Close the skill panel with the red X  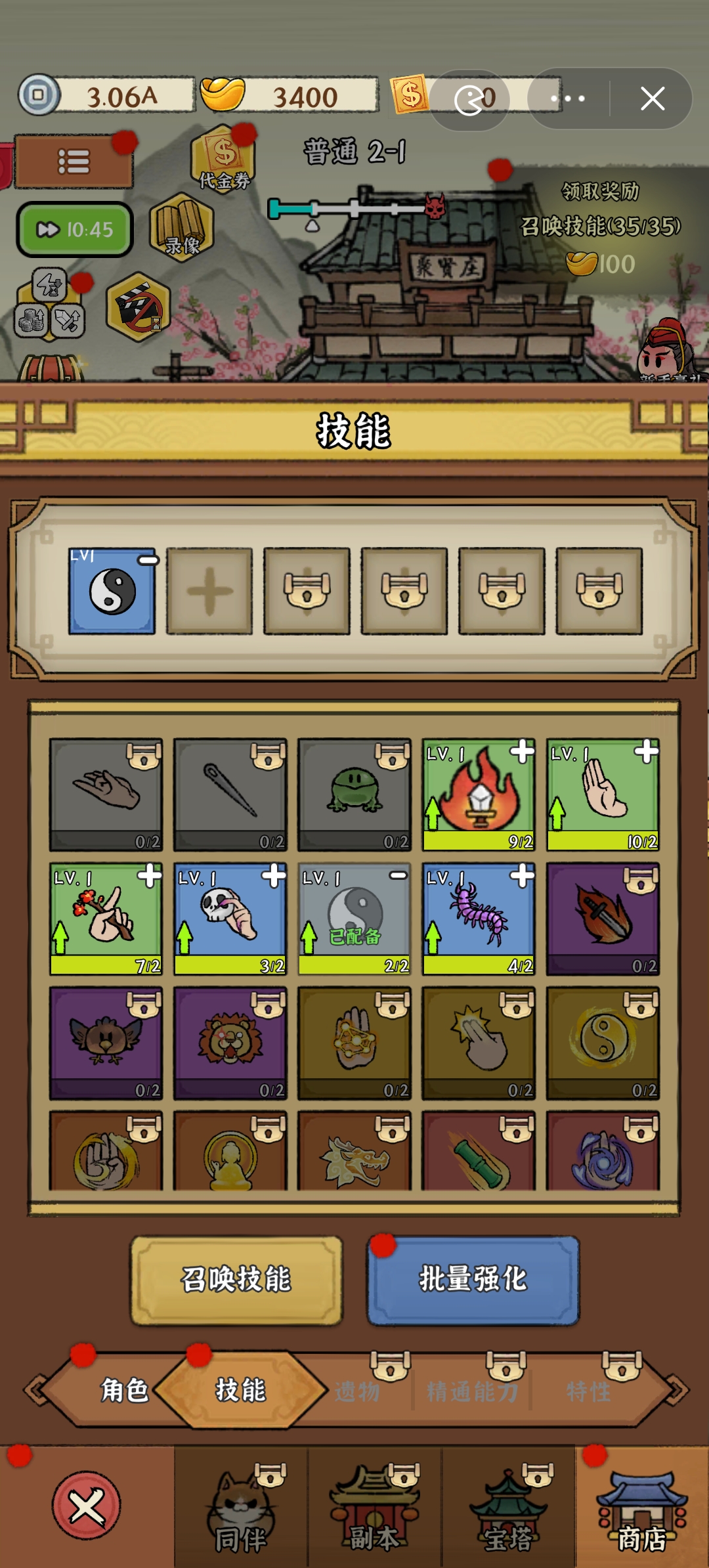87,1506
